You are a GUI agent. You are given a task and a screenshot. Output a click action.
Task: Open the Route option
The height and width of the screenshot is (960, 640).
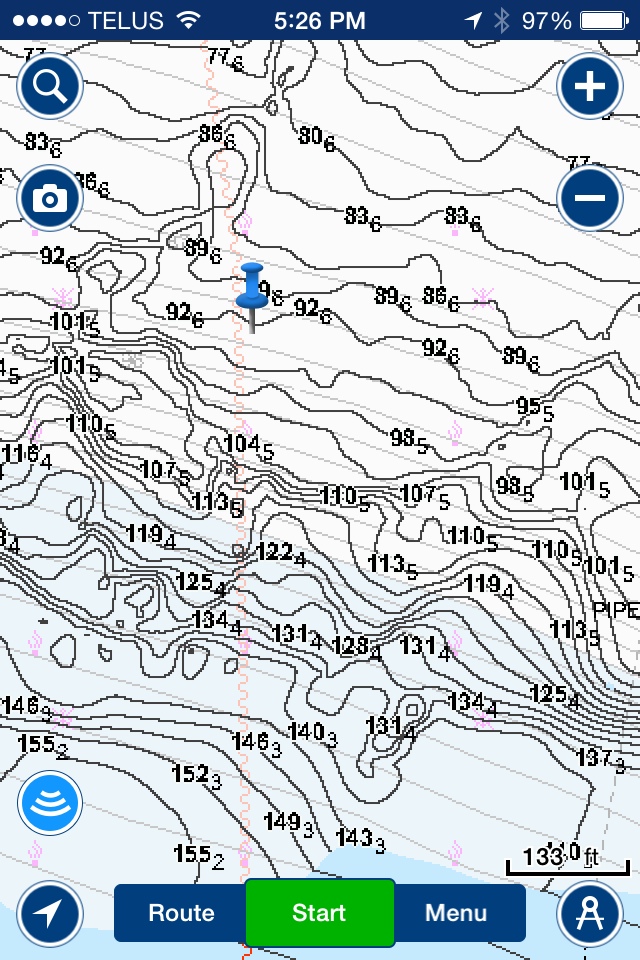(x=181, y=913)
